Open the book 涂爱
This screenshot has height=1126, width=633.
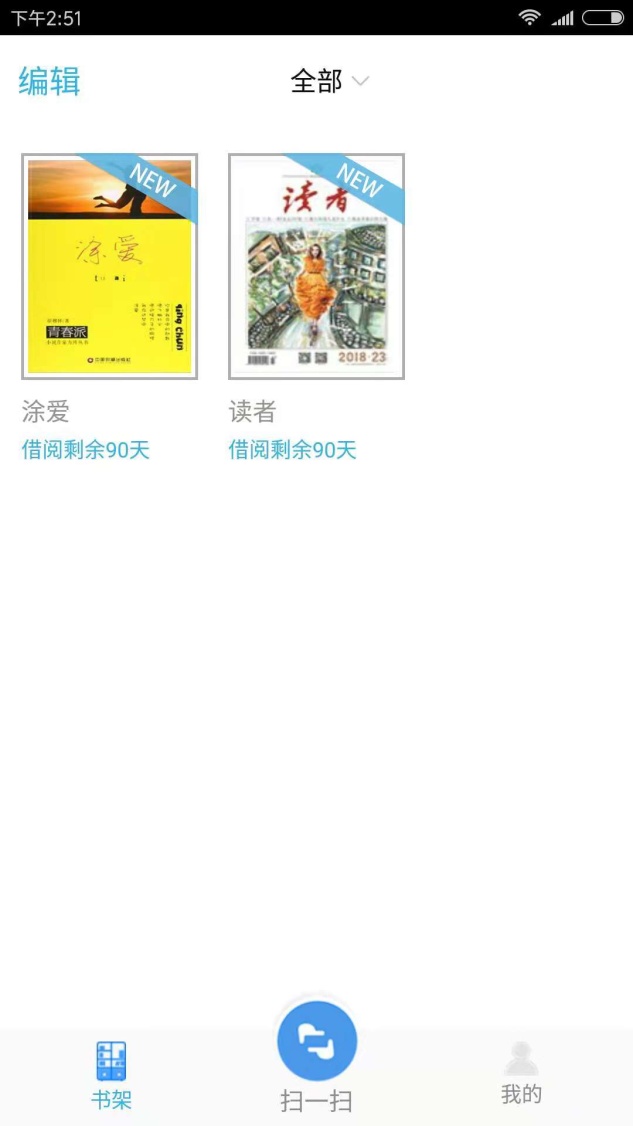110,266
